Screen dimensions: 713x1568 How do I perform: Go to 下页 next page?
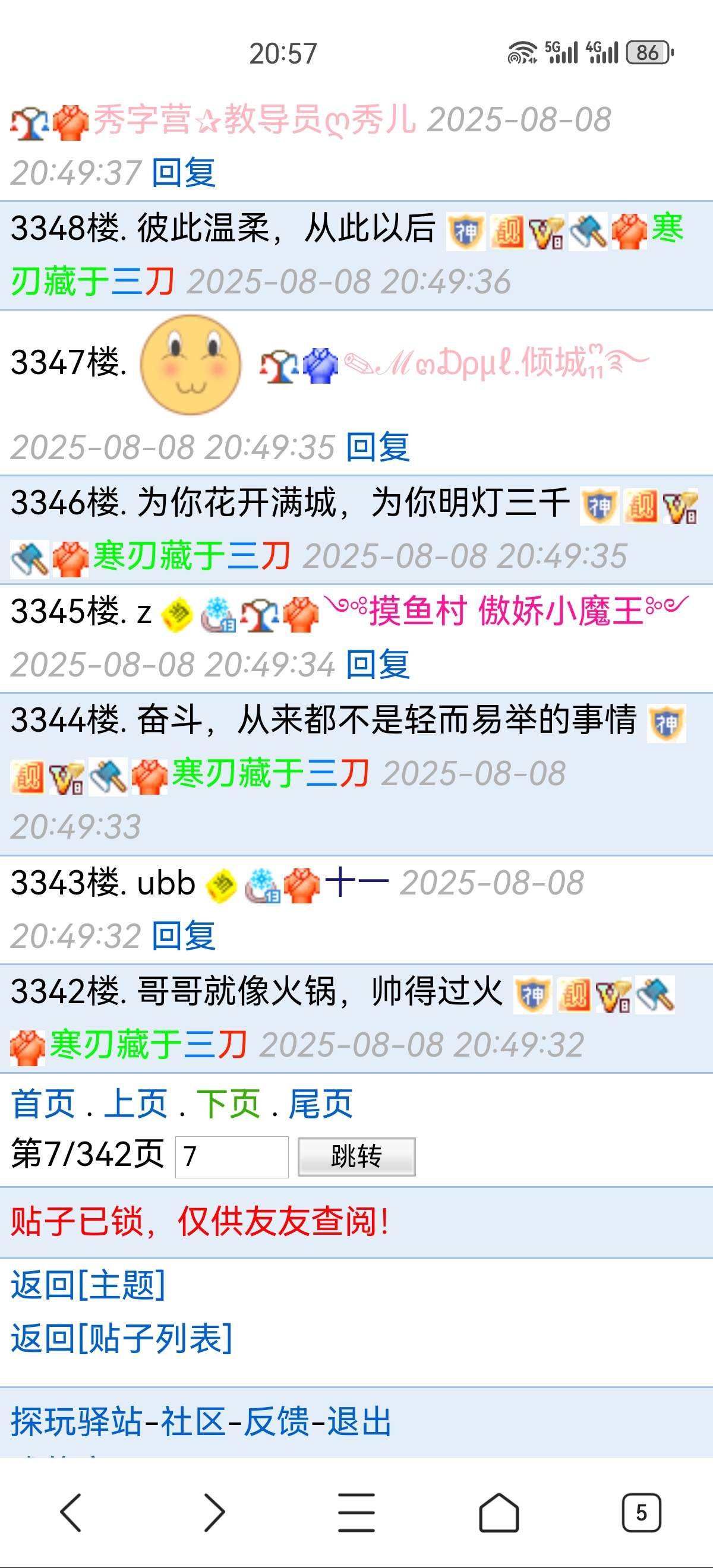[228, 1104]
